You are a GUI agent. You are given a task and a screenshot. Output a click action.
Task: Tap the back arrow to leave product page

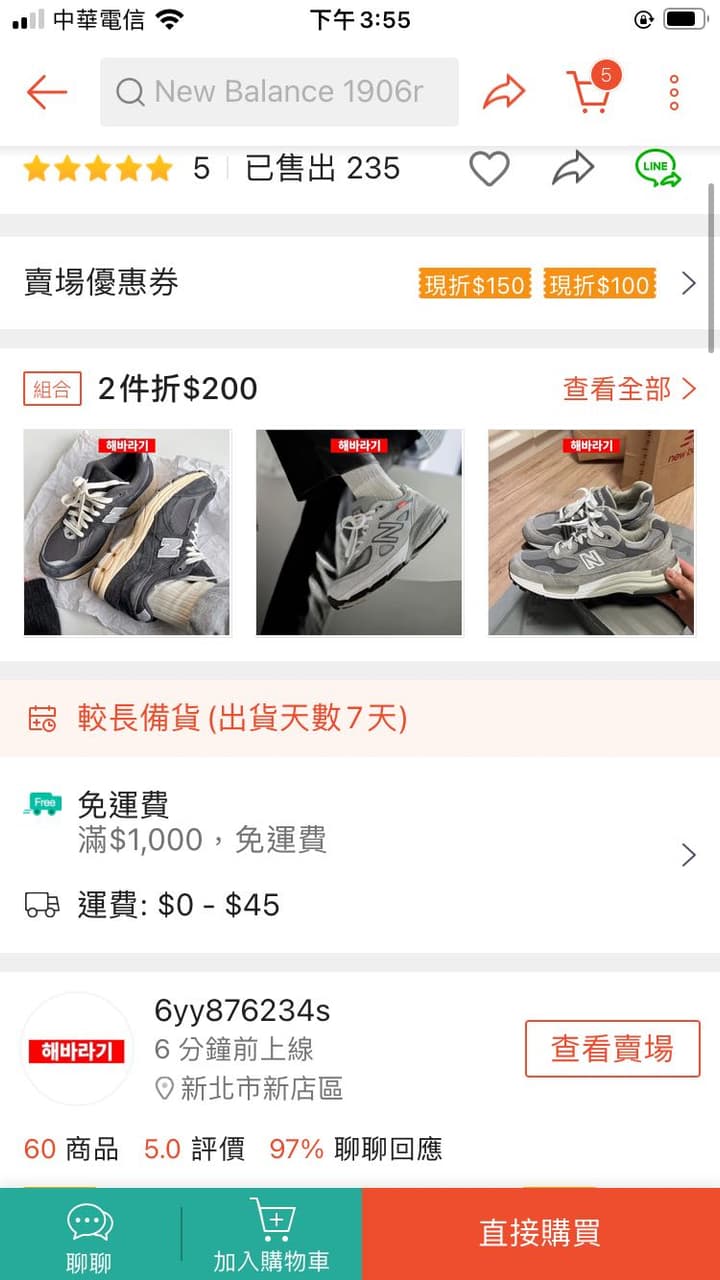(46, 90)
